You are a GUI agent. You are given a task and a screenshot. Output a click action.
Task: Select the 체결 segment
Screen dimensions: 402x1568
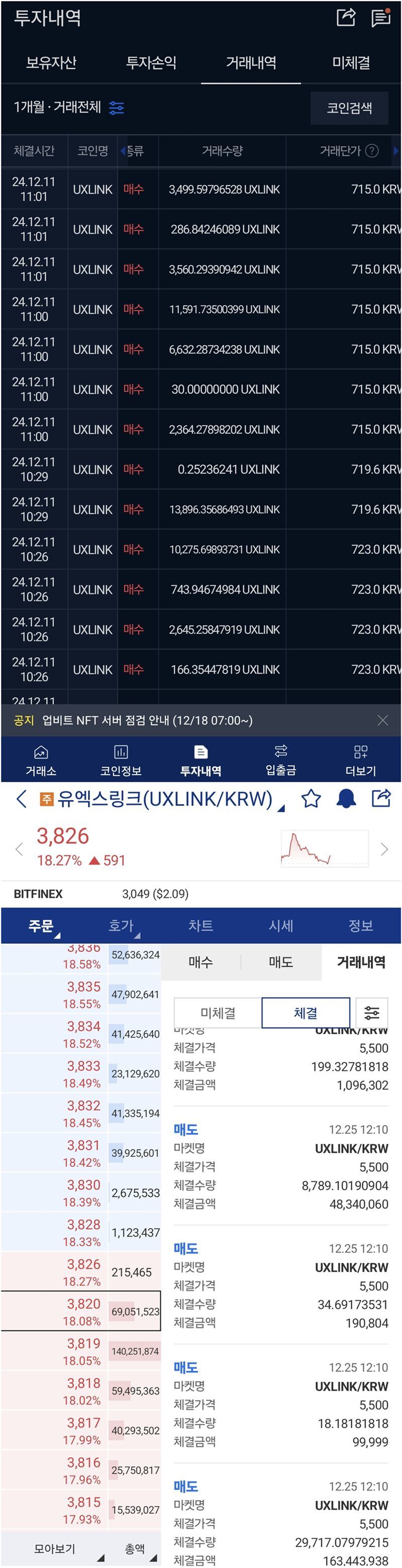[x=306, y=1012]
